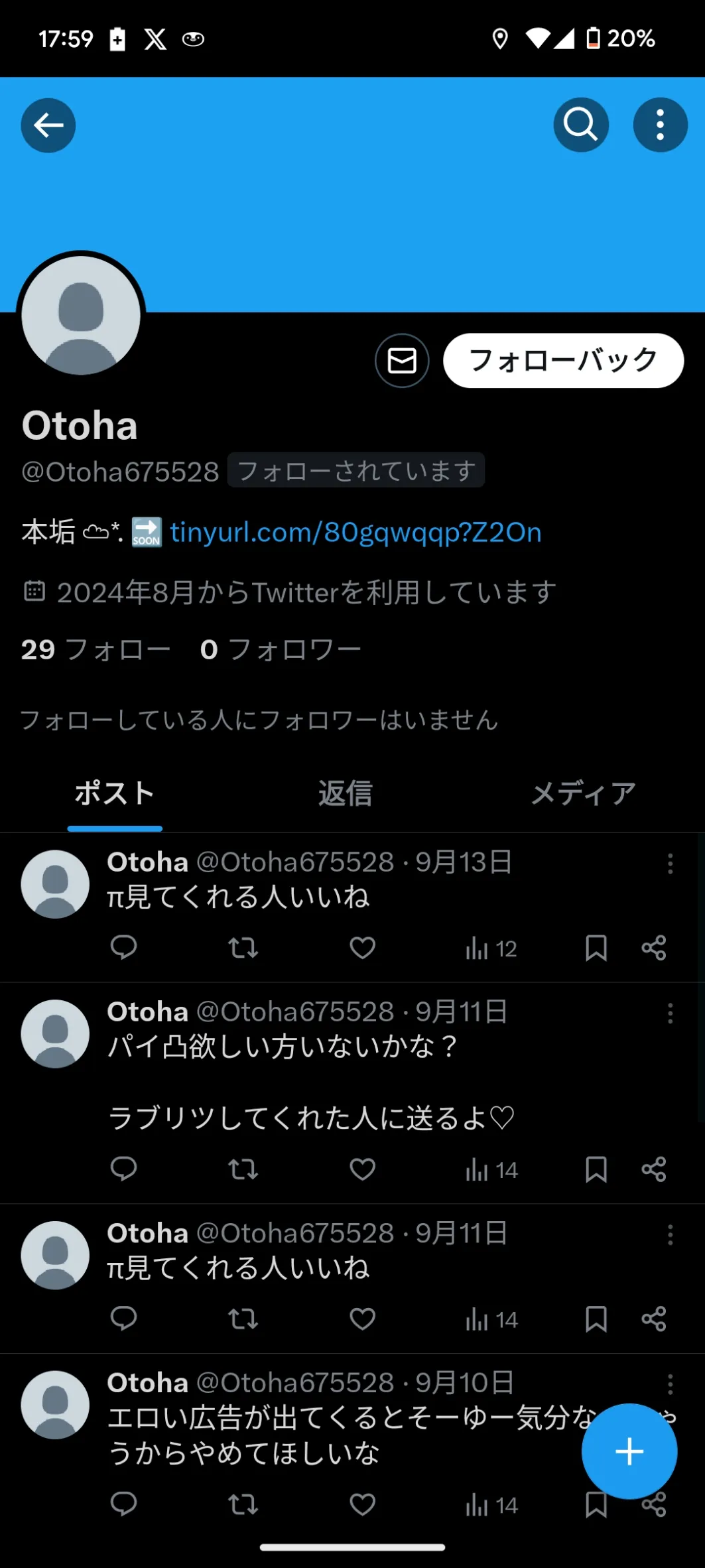
Task: Enlarge Otoha's profile picture
Action: click(x=81, y=315)
